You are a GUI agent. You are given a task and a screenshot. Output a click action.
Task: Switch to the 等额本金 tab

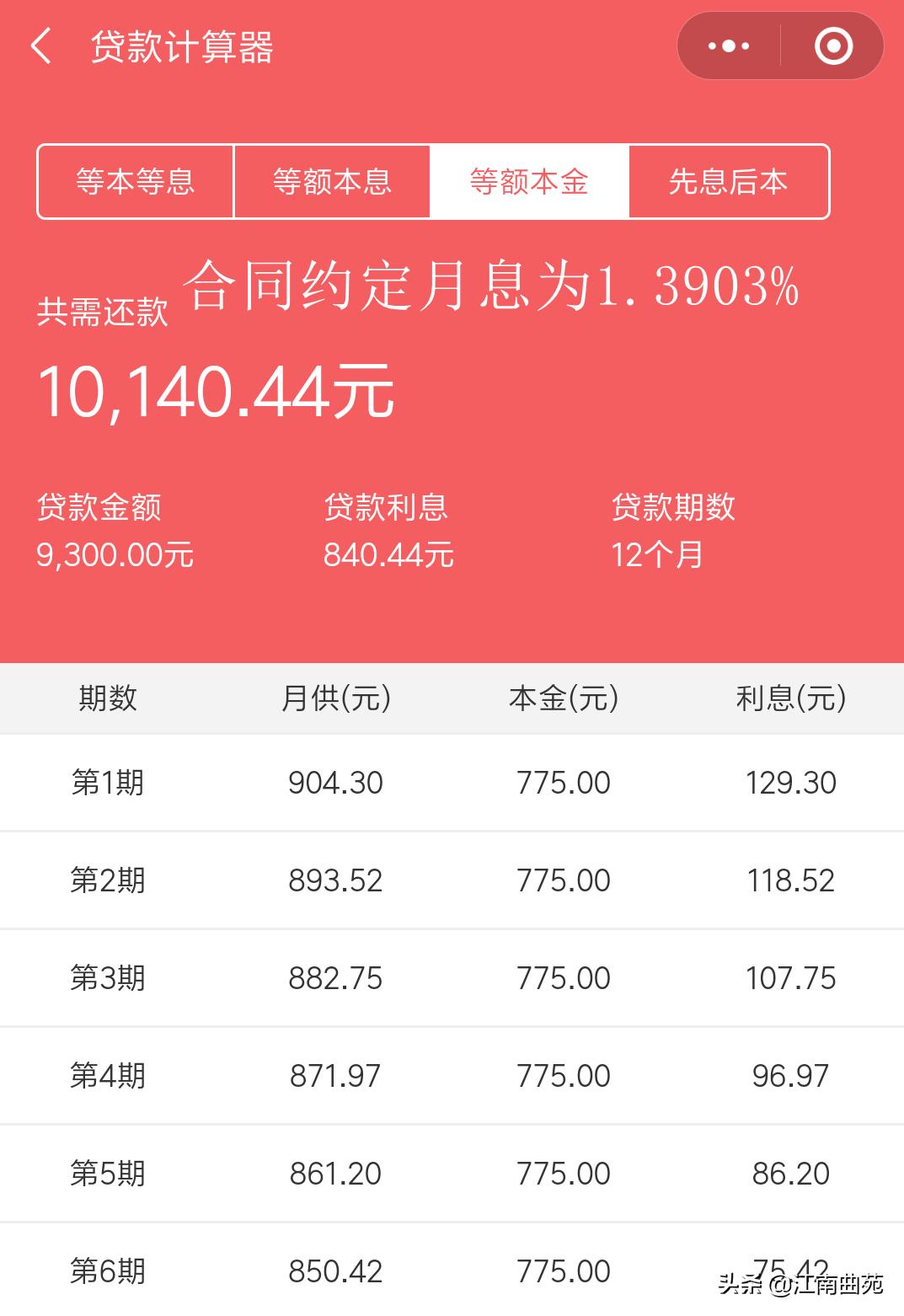click(529, 181)
